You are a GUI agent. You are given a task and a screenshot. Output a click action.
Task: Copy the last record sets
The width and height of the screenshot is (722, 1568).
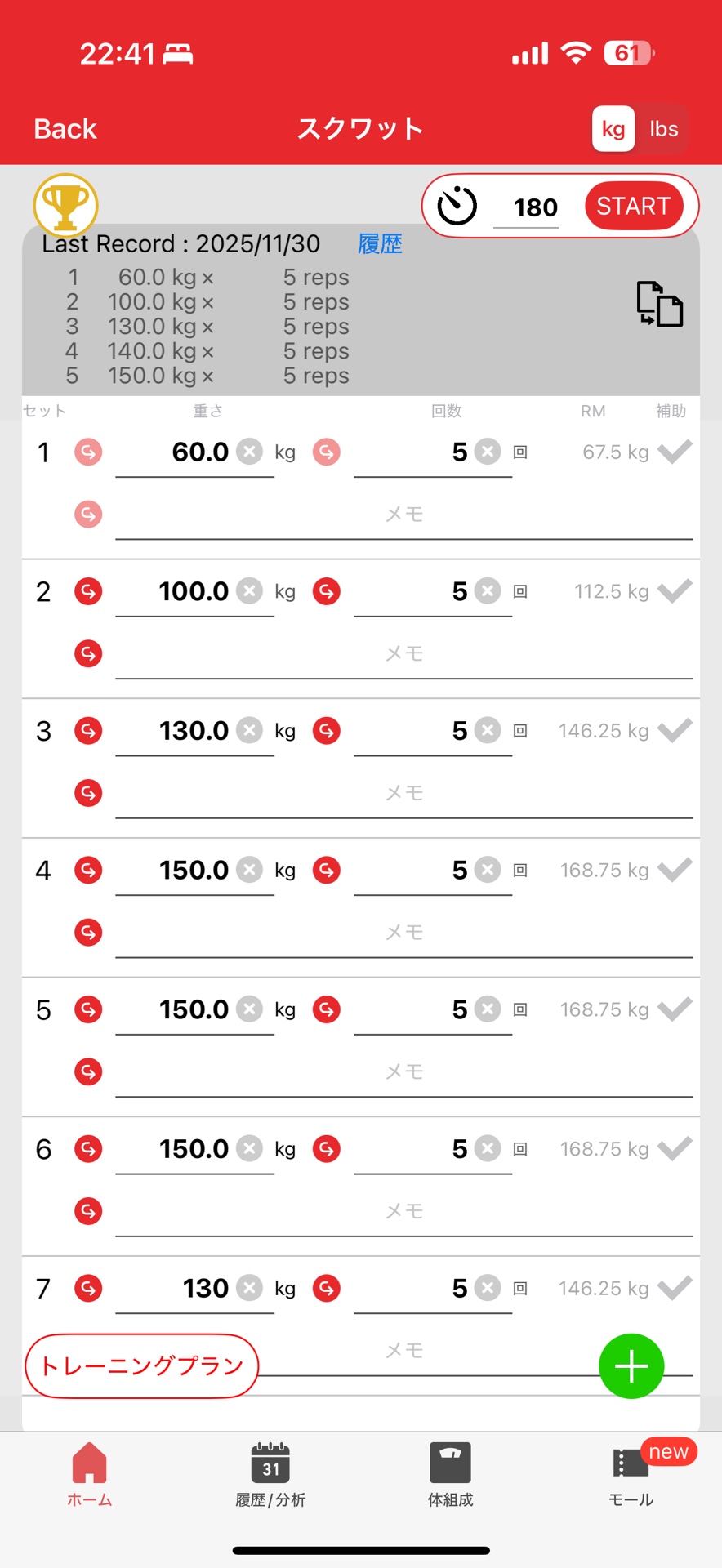click(659, 304)
